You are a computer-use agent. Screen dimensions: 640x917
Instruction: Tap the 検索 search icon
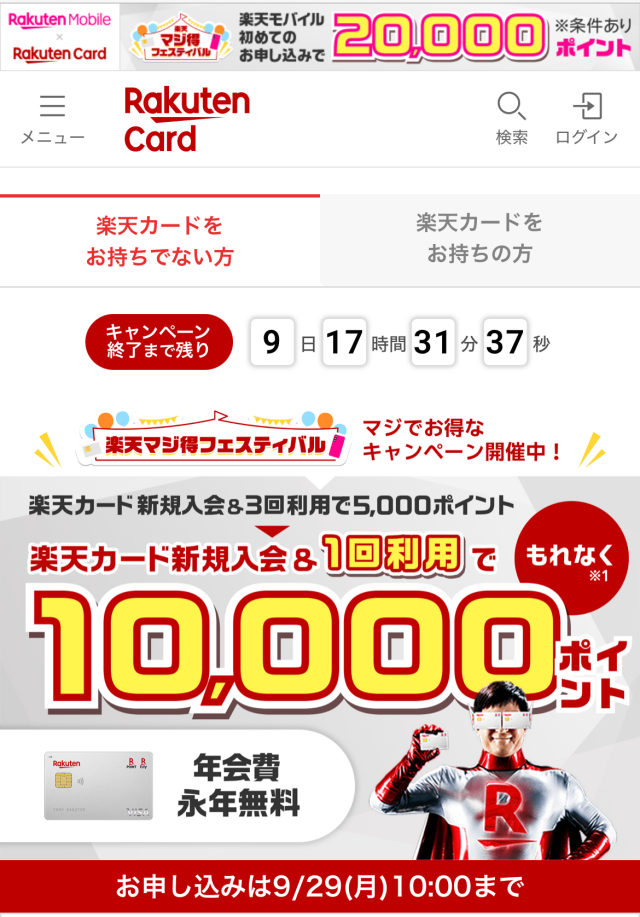(x=511, y=119)
